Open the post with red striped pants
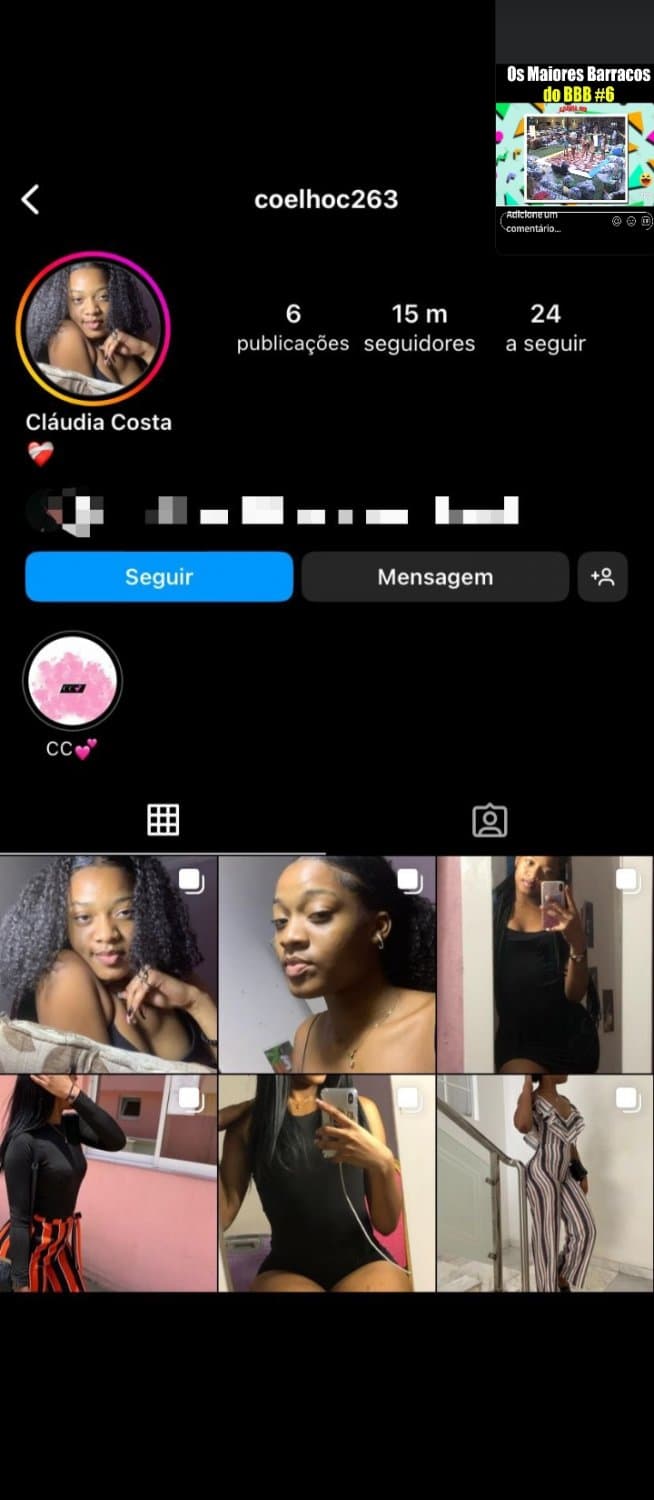 (x=108, y=1183)
